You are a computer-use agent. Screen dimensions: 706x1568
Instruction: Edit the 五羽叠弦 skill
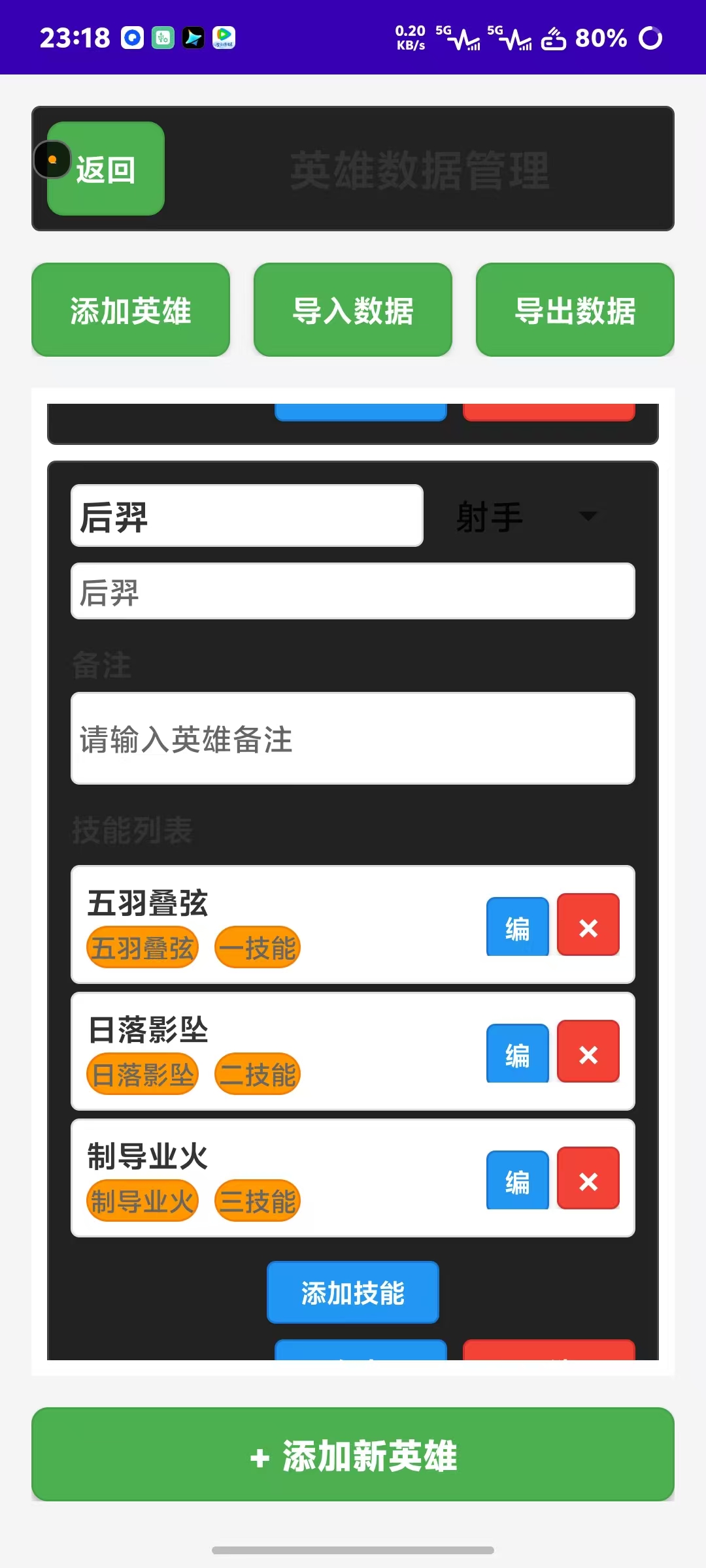[x=517, y=926]
